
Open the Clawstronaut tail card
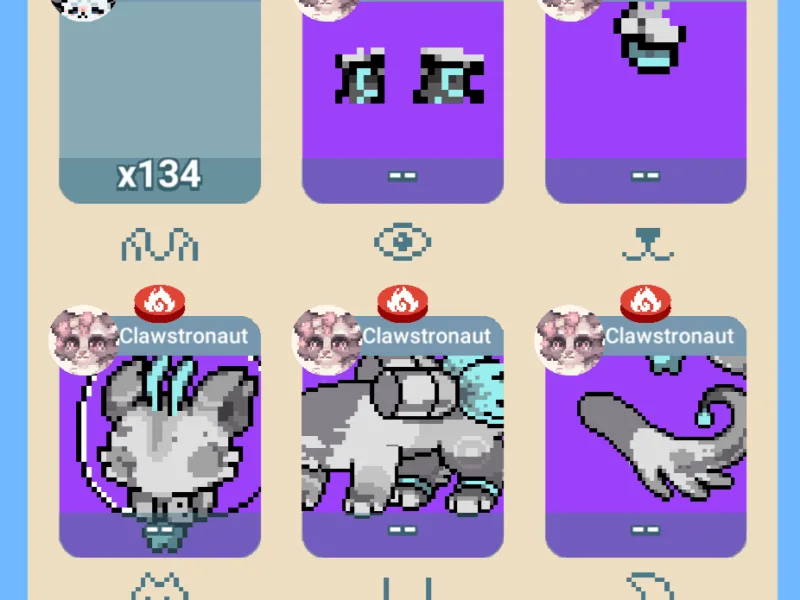pyautogui.click(x=645, y=440)
